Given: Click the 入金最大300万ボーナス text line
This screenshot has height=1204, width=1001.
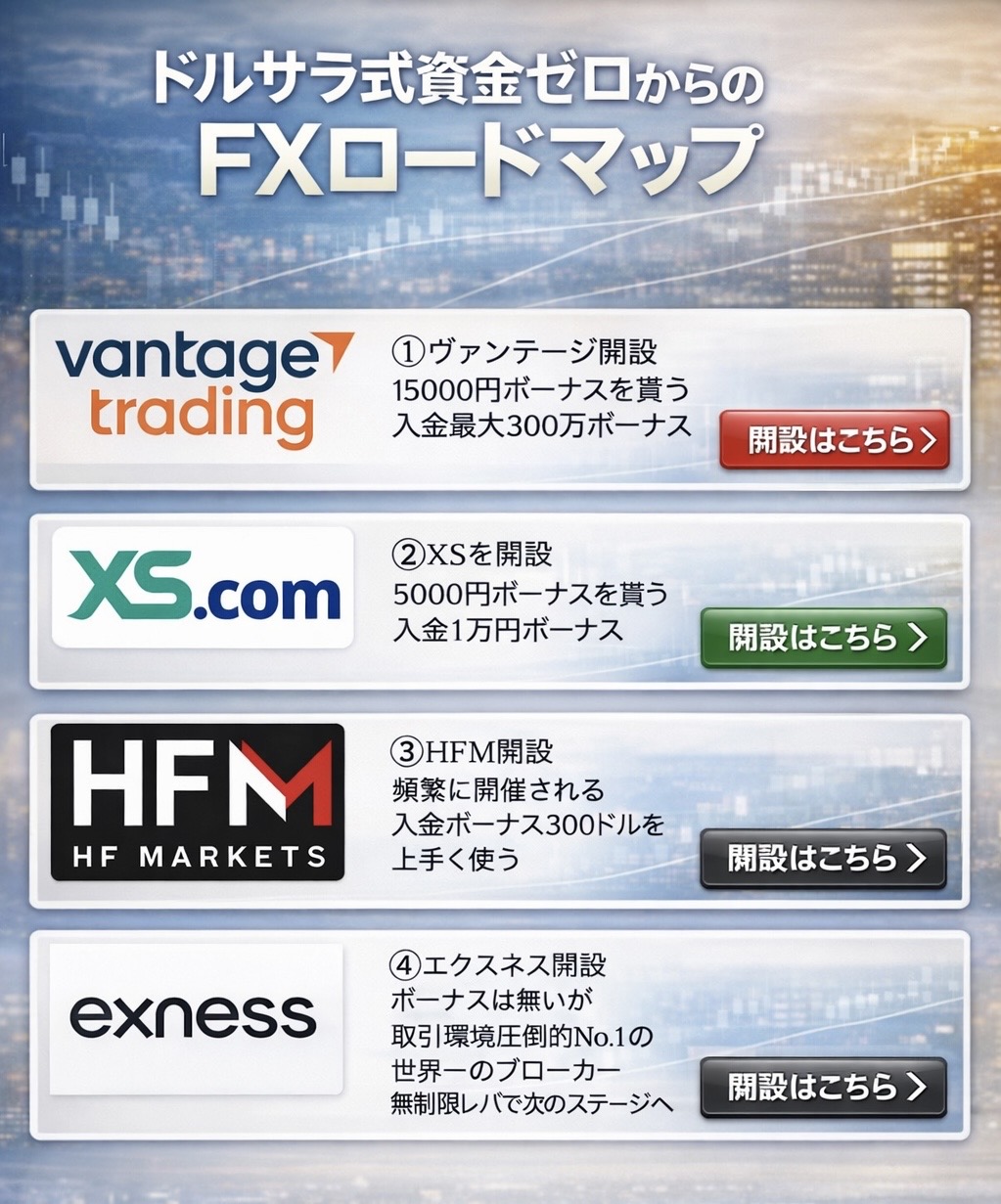Looking at the screenshot, I should tap(543, 424).
